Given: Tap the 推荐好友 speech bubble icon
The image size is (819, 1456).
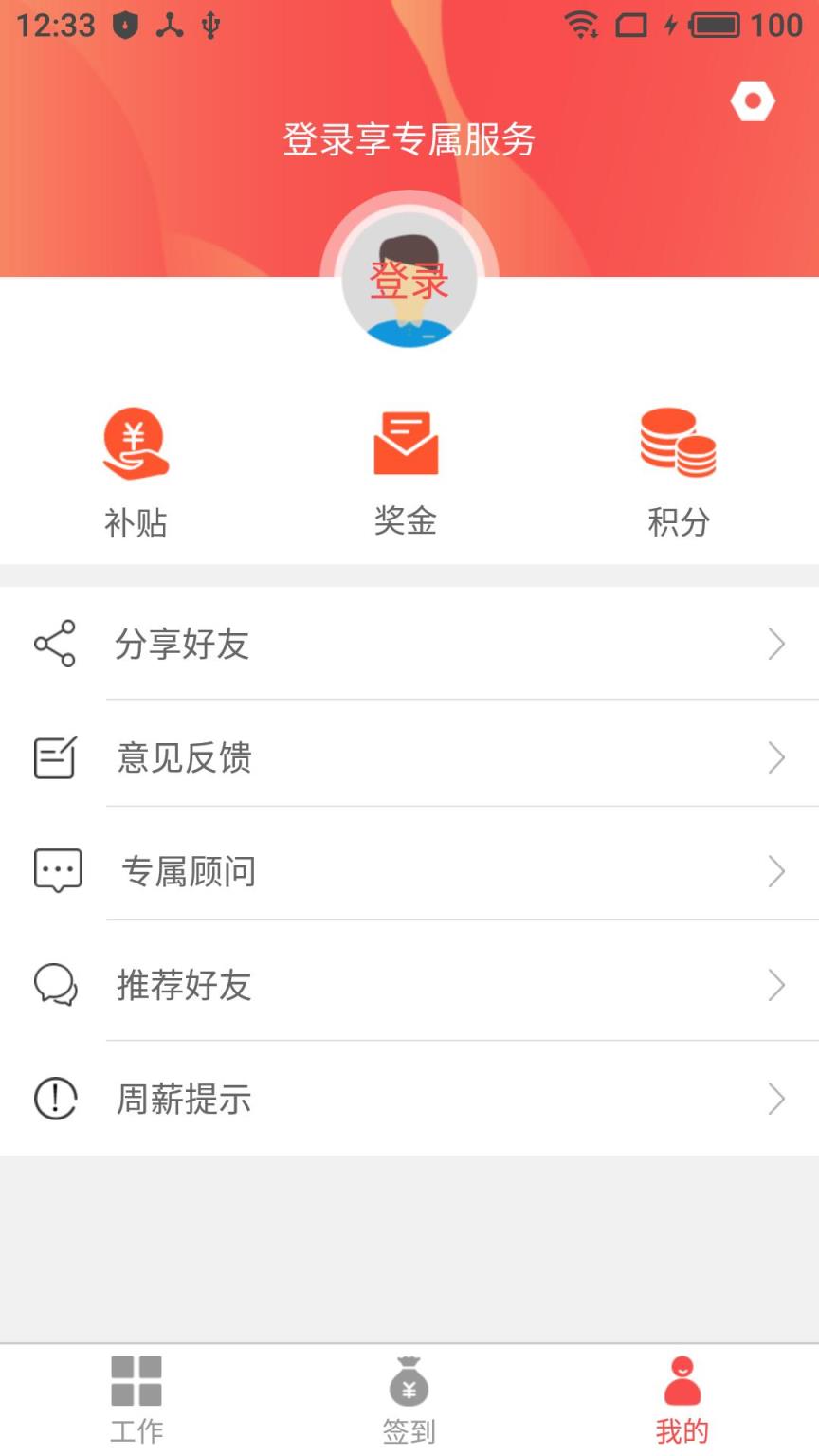Looking at the screenshot, I should [x=55, y=985].
